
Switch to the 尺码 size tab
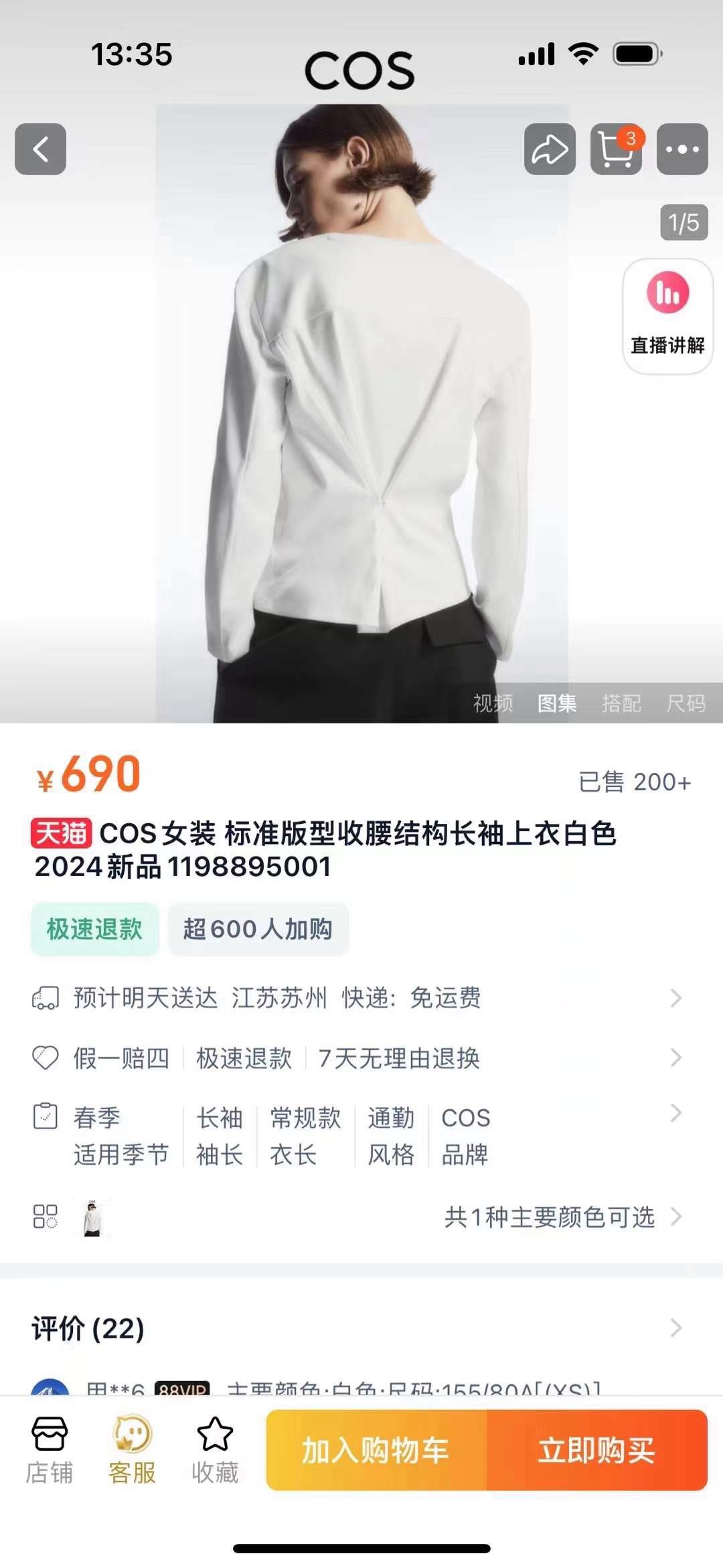686,703
